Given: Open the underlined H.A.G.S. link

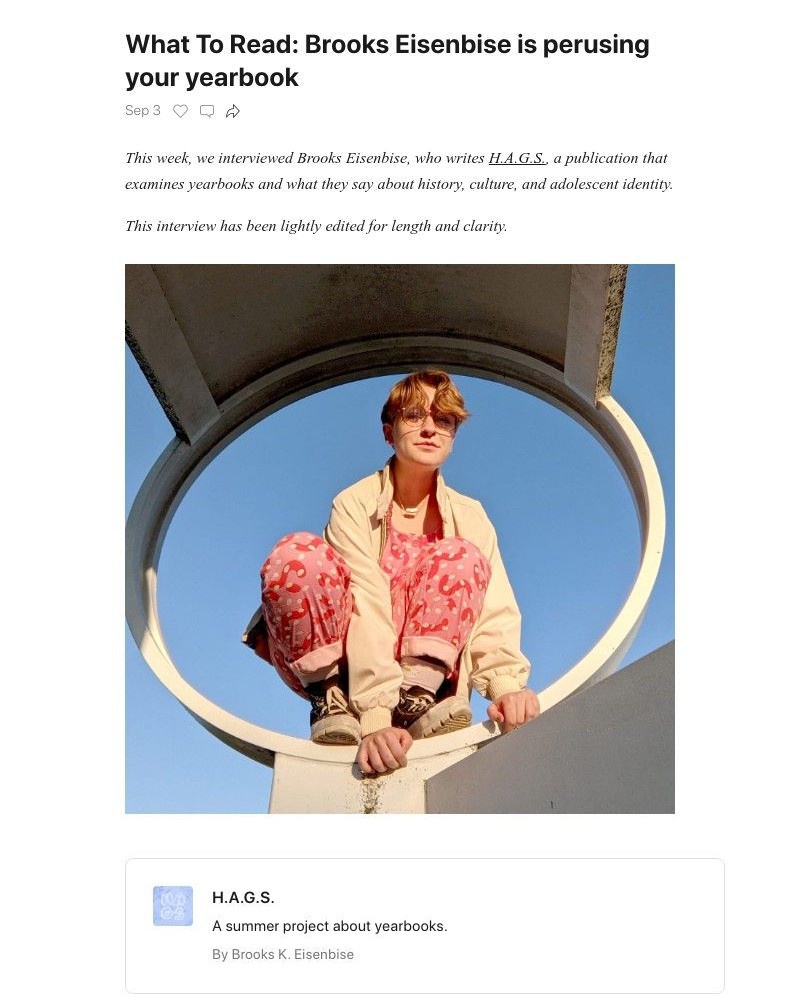Looking at the screenshot, I should pos(517,158).
